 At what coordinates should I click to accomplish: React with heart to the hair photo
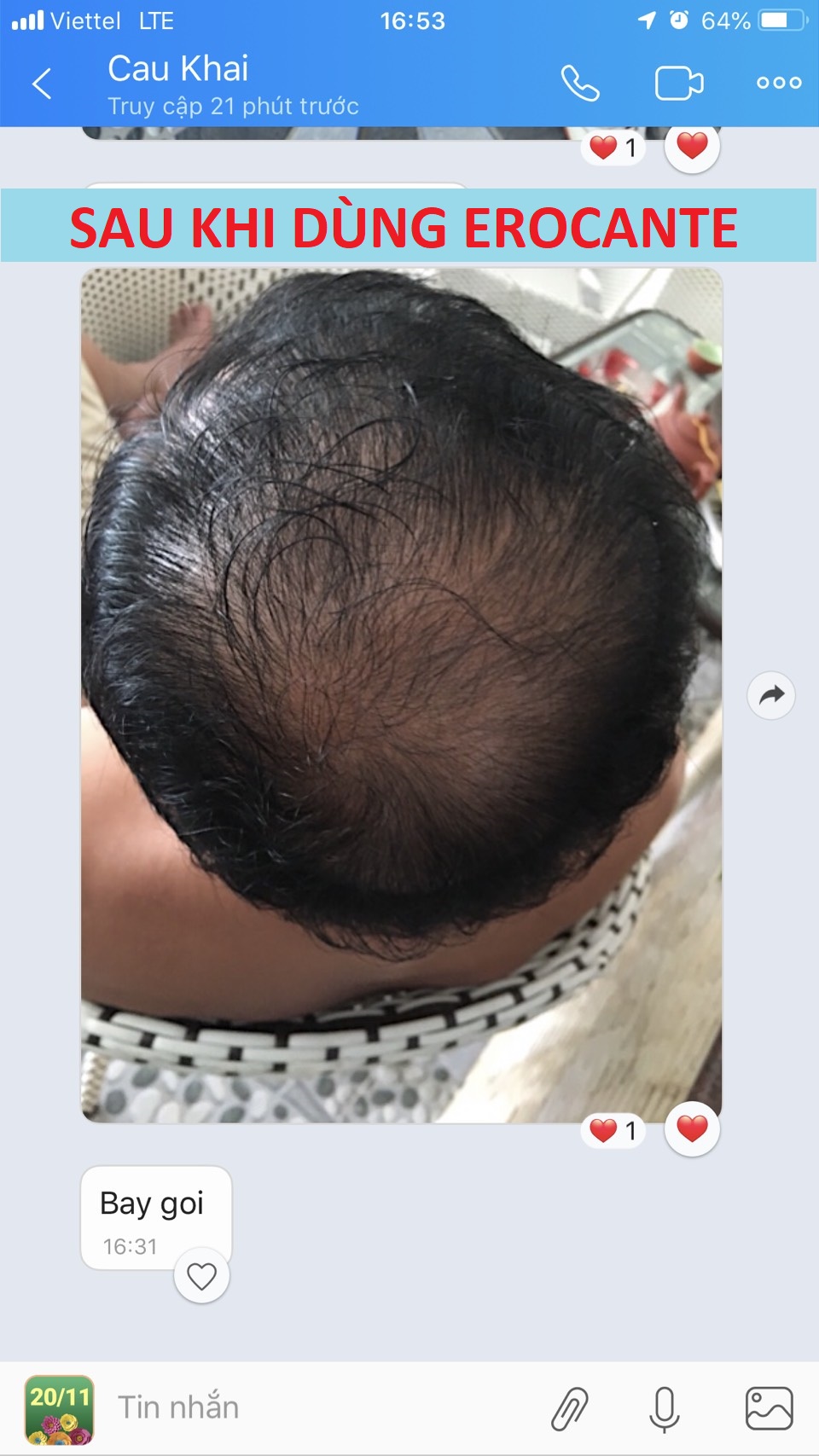[x=692, y=1128]
